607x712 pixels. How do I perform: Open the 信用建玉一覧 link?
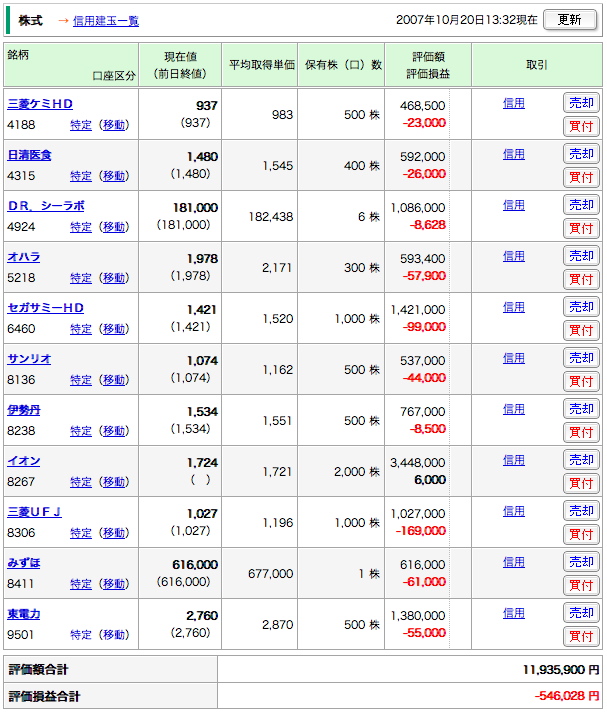[x=105, y=20]
